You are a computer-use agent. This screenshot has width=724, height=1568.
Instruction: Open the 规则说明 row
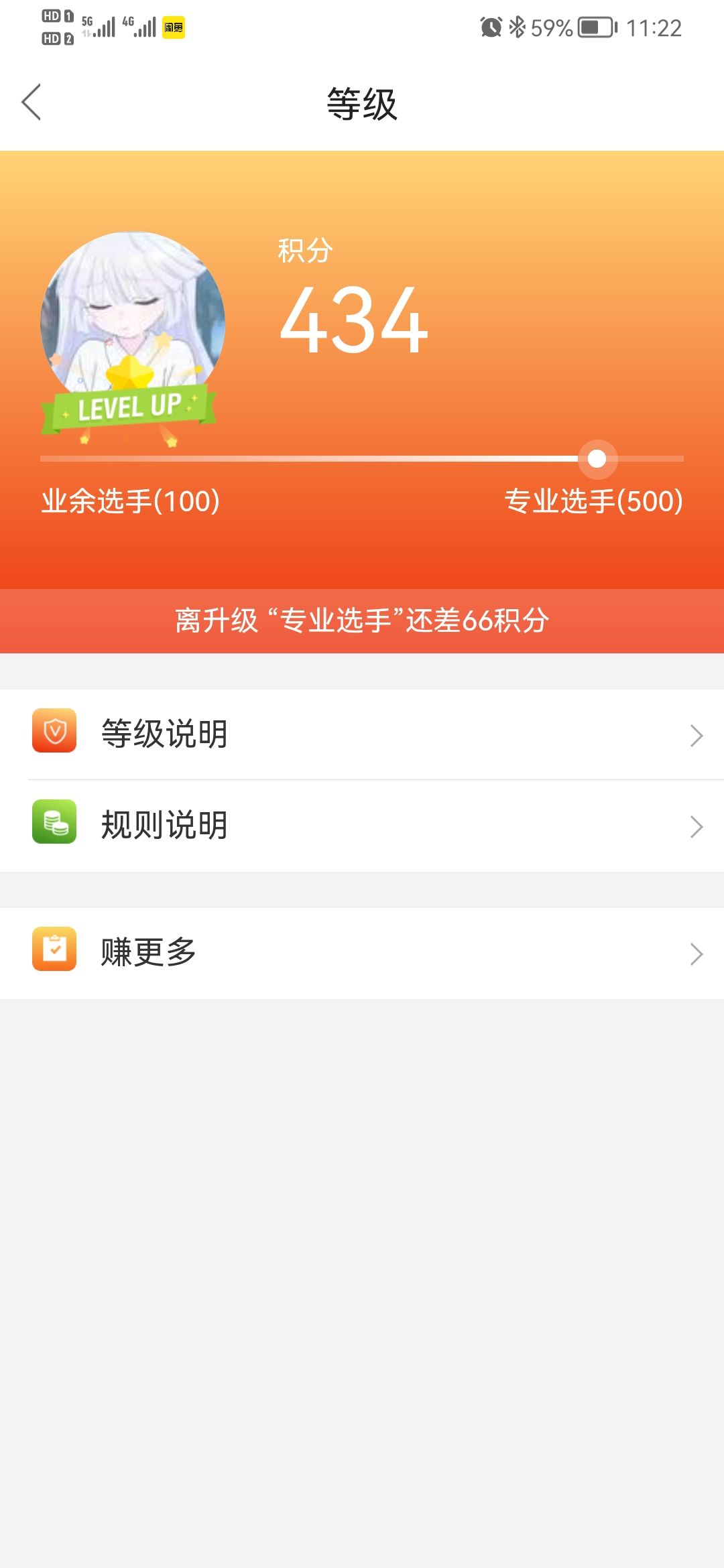pyautogui.click(x=362, y=826)
